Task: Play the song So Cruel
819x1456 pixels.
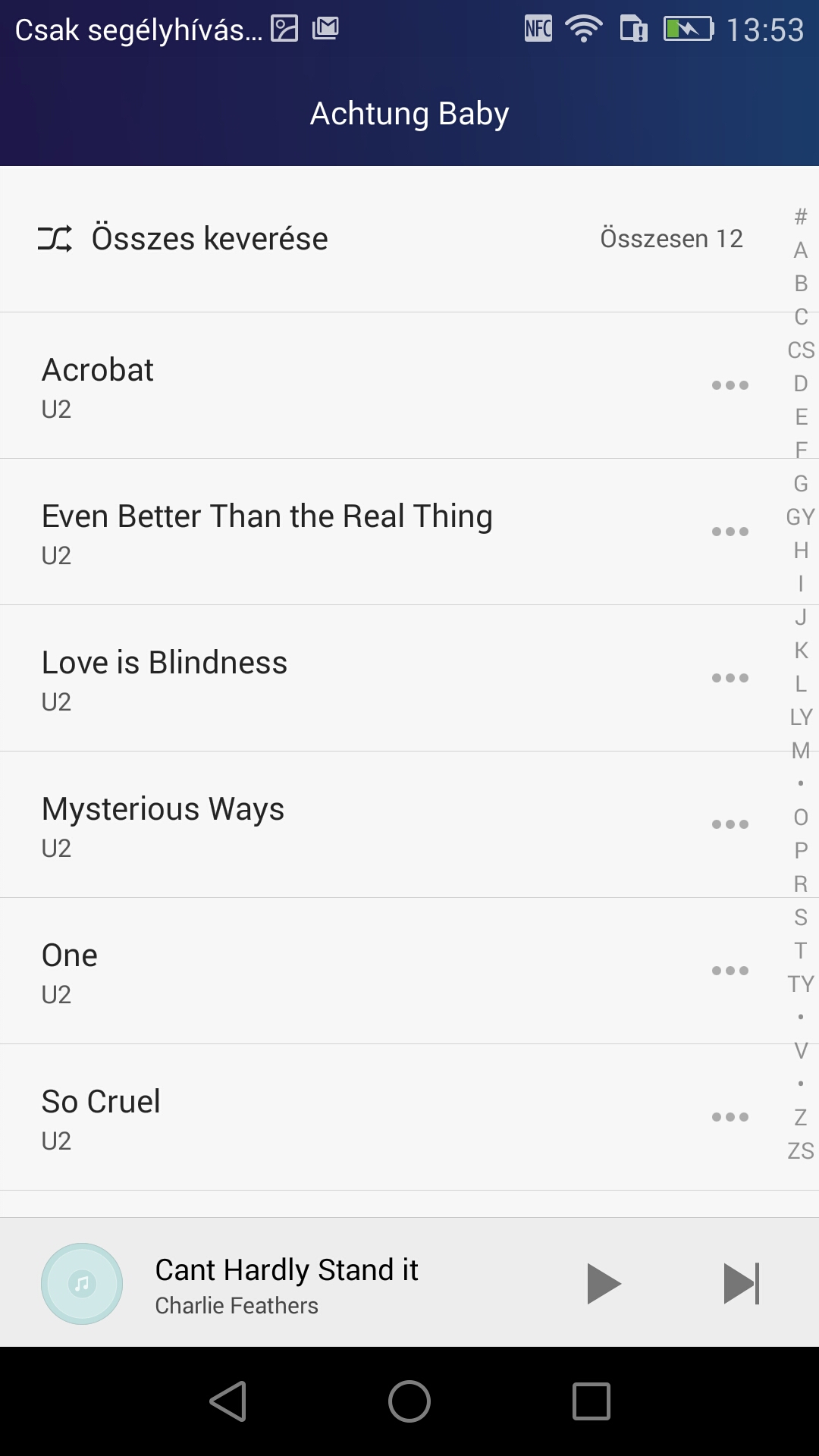Action: pos(102,1103)
